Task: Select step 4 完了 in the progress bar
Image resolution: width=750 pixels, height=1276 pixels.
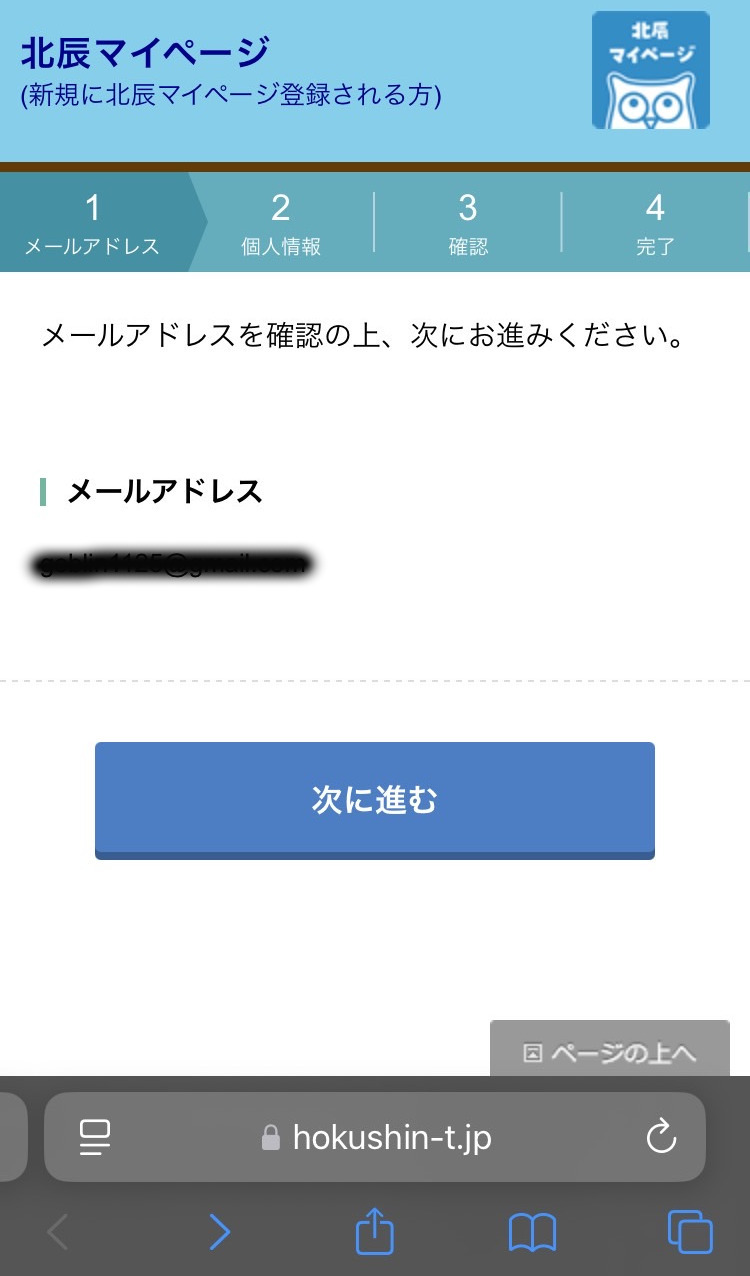Action: (655, 222)
